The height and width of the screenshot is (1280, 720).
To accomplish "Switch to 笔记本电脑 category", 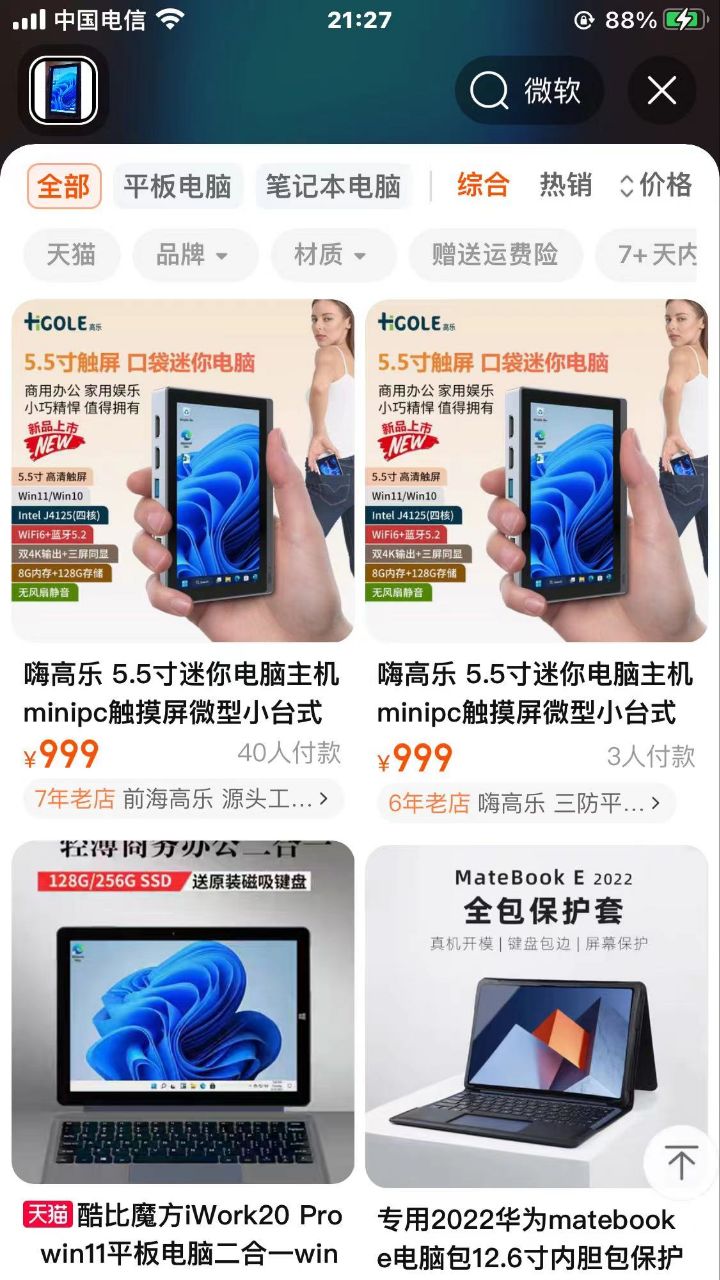I will tap(333, 186).
